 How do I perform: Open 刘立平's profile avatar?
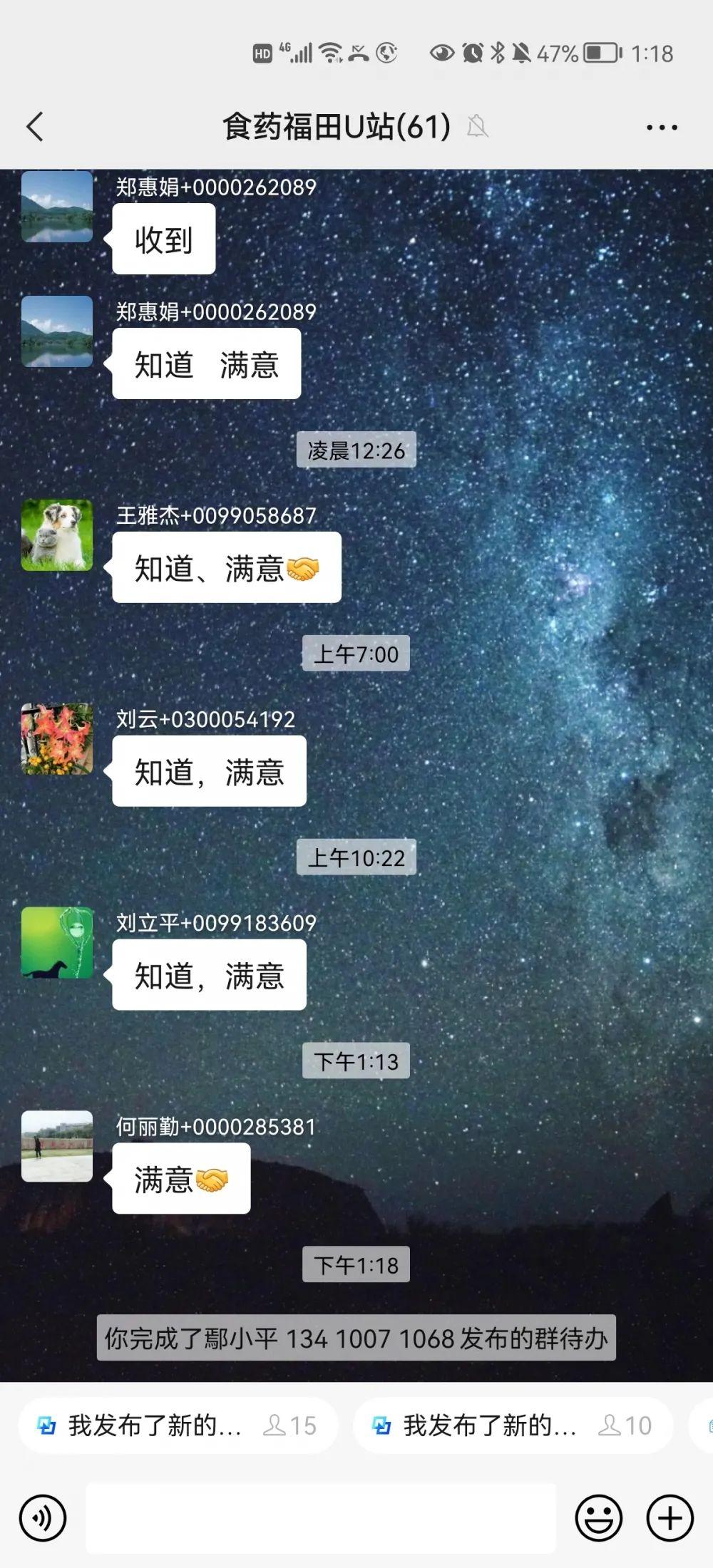point(57,942)
